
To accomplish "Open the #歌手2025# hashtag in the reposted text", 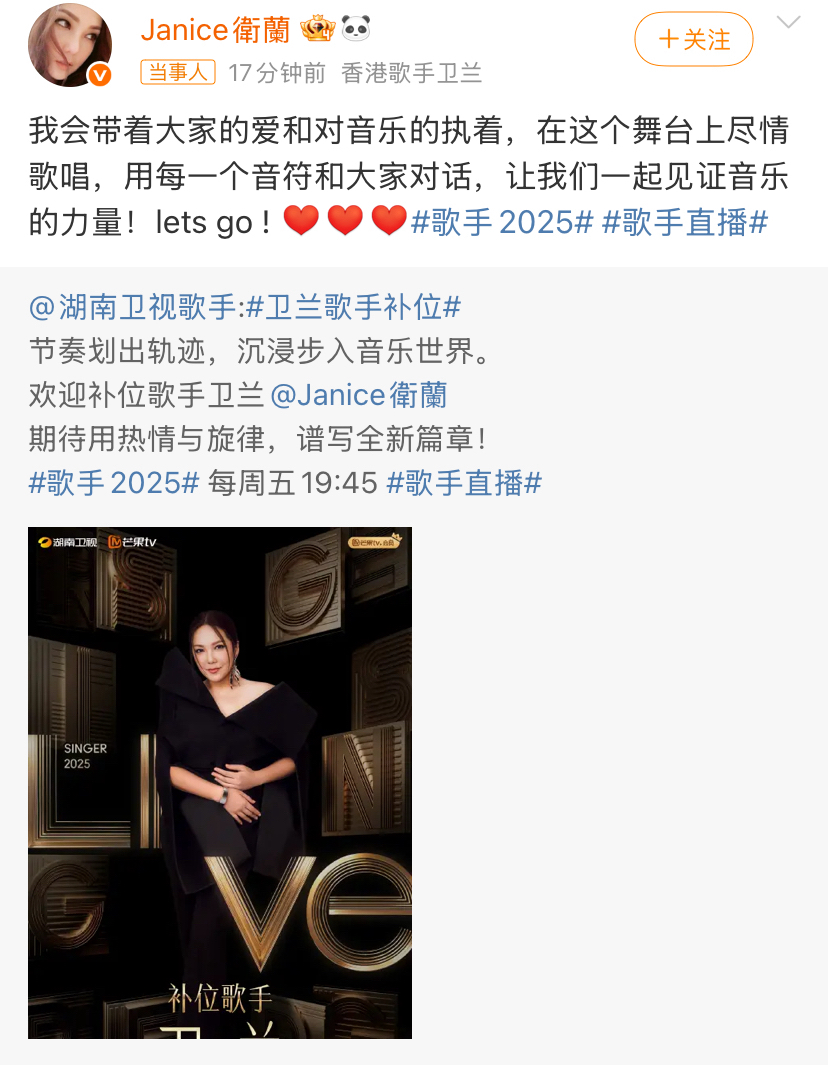I will click(x=114, y=483).
